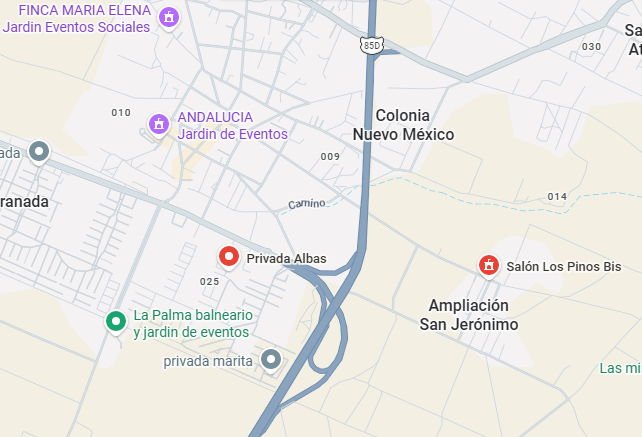Select the ANDALUCIA Jardin de Eventos pin
Screen dimensions: 642x437
[x=158, y=124]
